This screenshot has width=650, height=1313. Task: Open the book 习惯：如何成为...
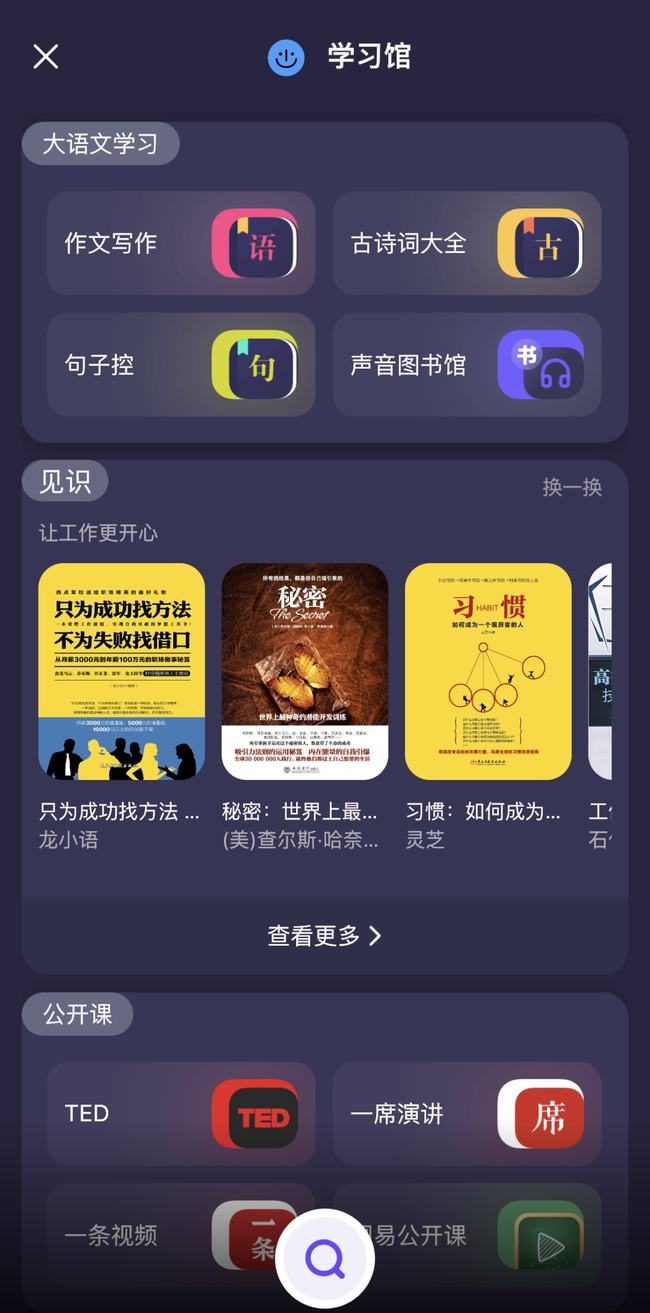(488, 671)
